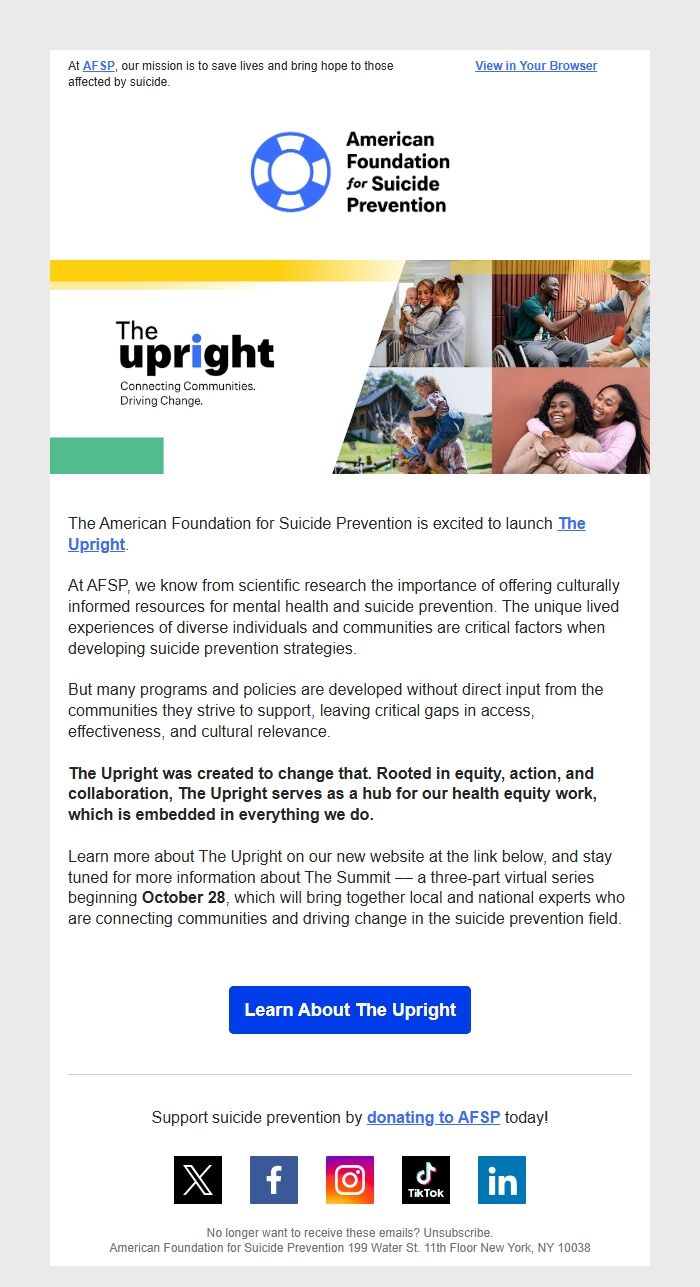
Task: Open The Upright link in the first paragraph
Action: [x=327, y=534]
